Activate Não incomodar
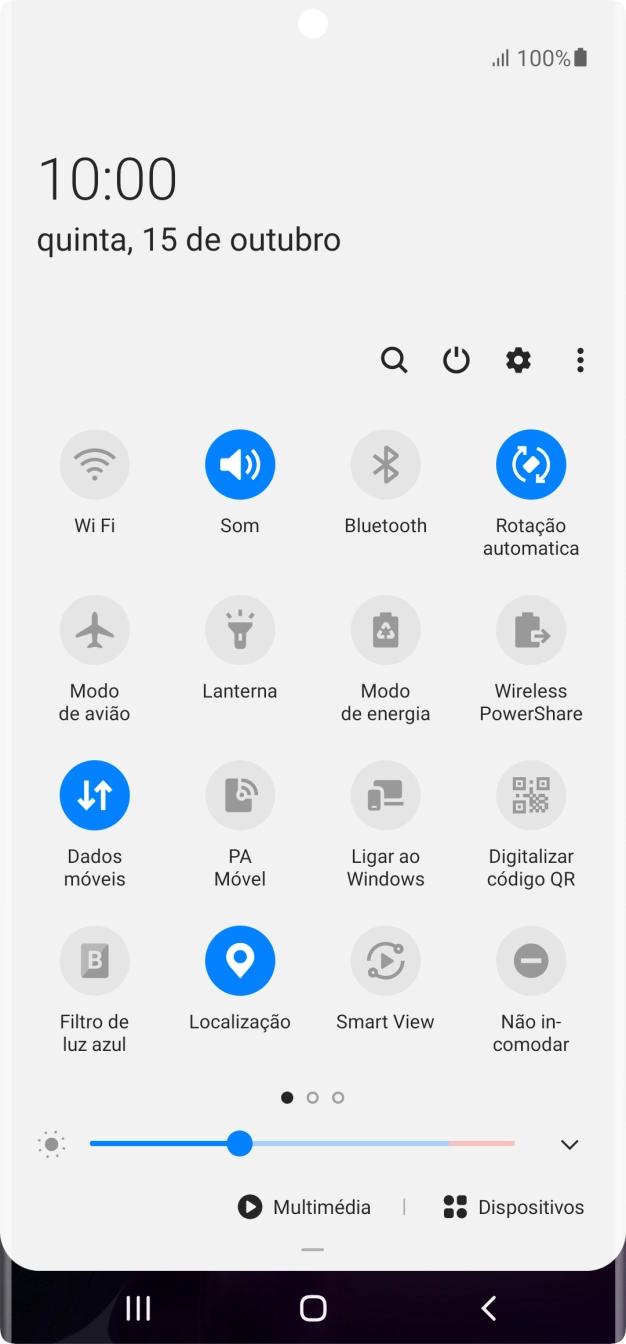This screenshot has height=1344, width=626. (531, 960)
